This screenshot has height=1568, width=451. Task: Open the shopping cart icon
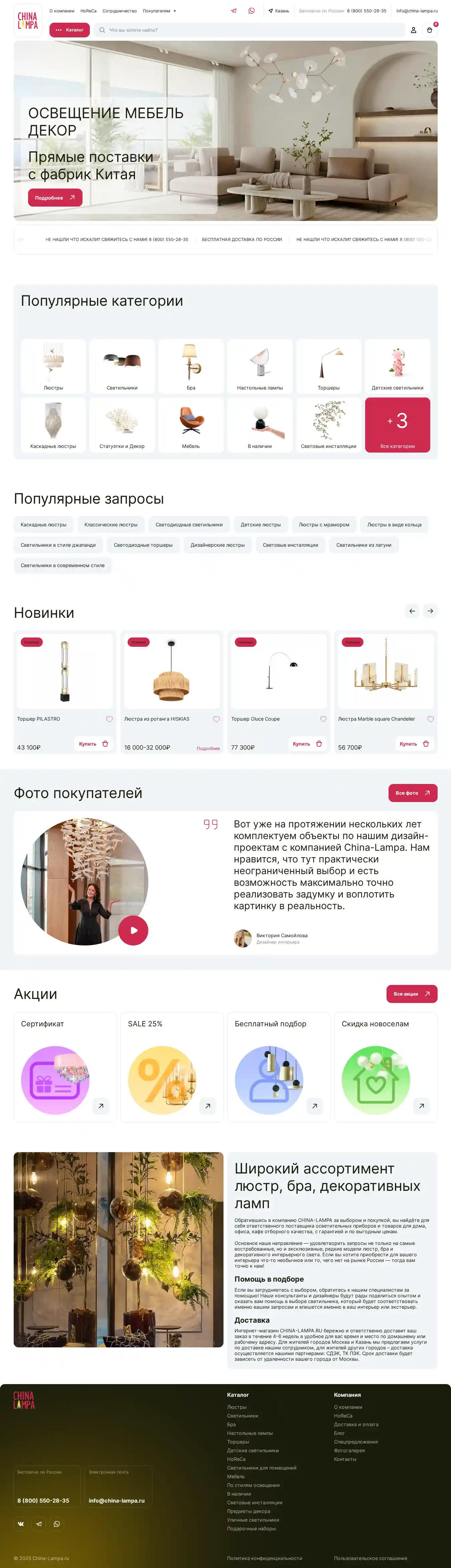click(x=430, y=30)
